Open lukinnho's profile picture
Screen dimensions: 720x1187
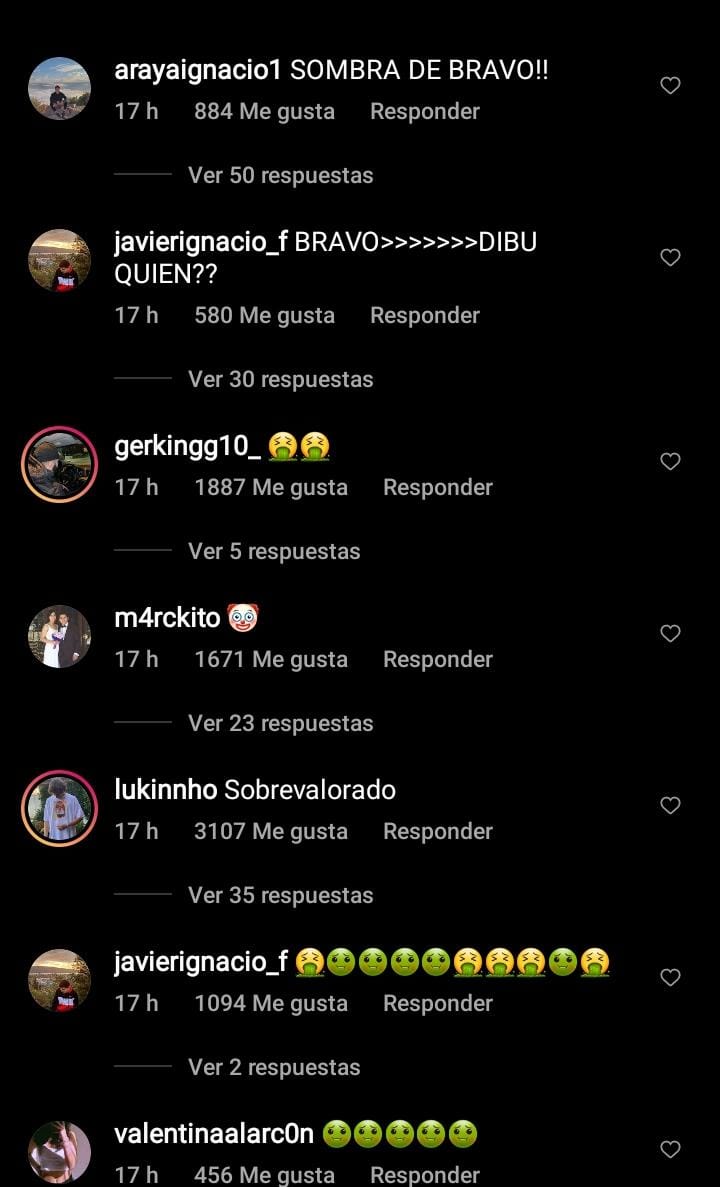pyautogui.click(x=60, y=808)
